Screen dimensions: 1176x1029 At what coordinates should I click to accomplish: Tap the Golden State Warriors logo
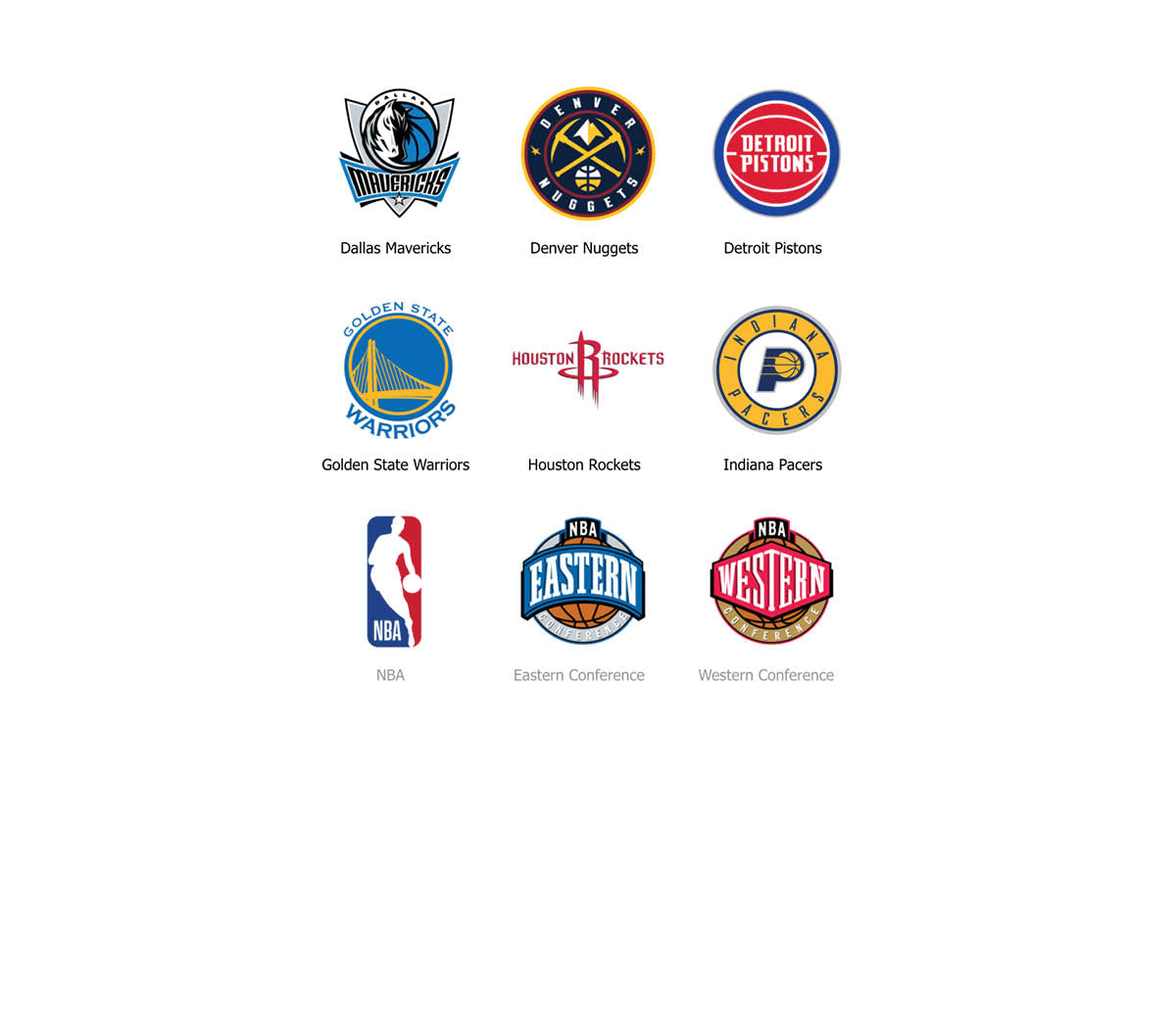398,370
